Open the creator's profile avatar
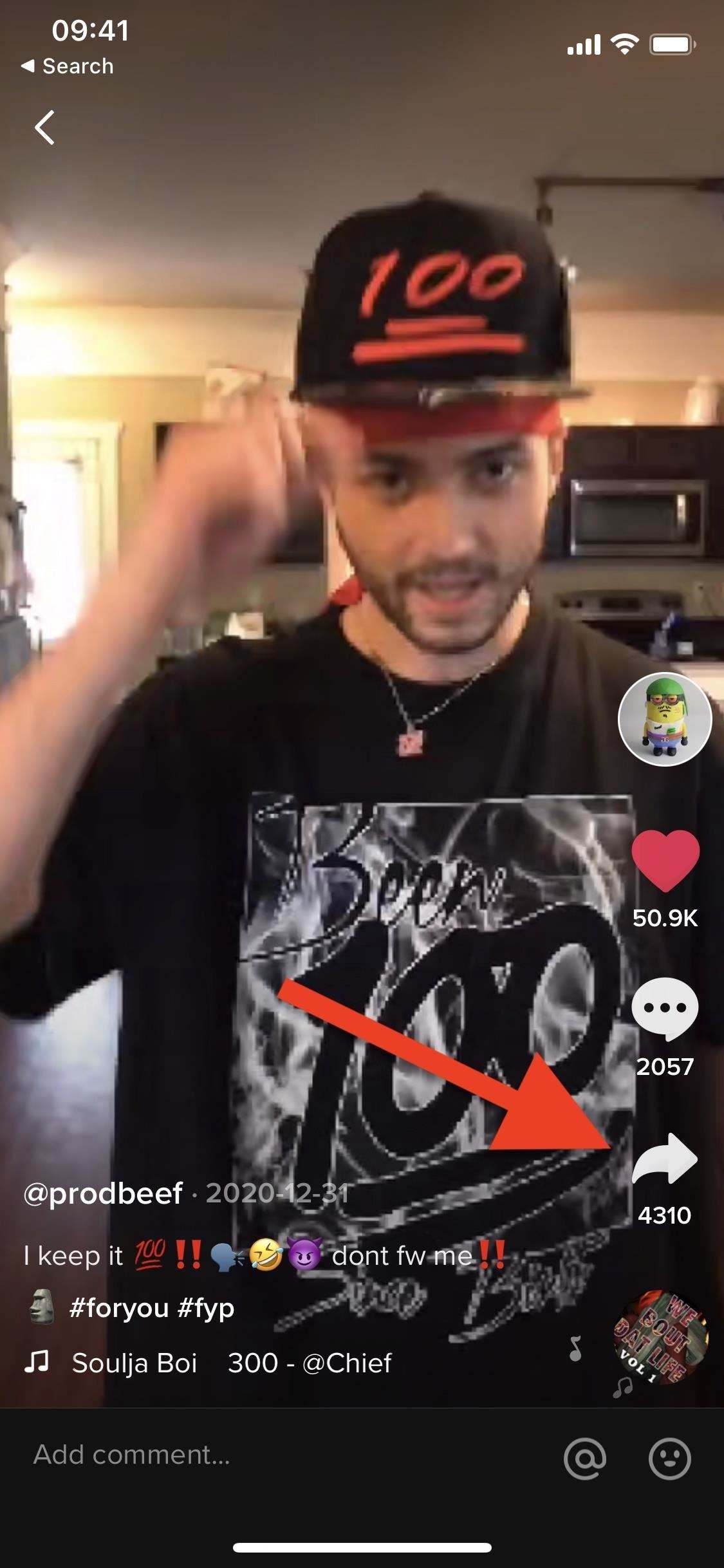 pos(665,719)
